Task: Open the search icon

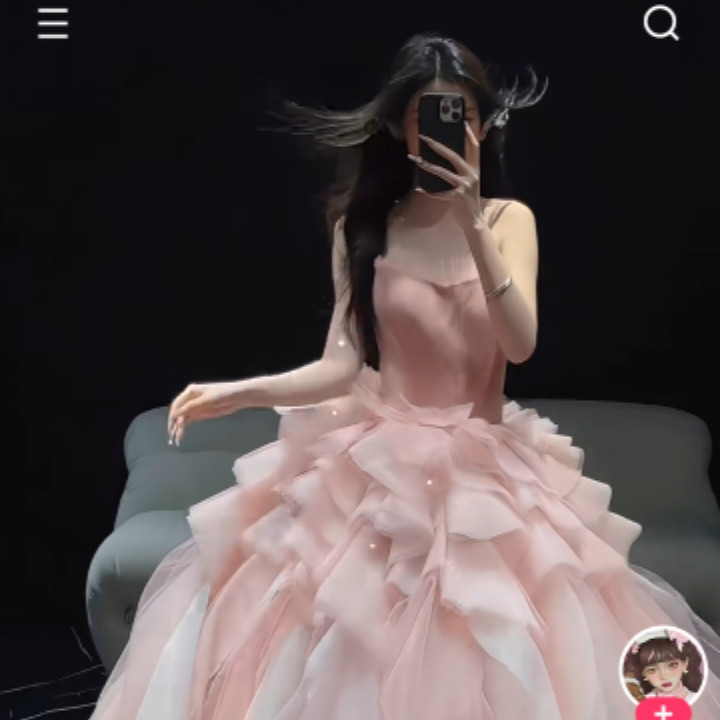Action: 660,22
